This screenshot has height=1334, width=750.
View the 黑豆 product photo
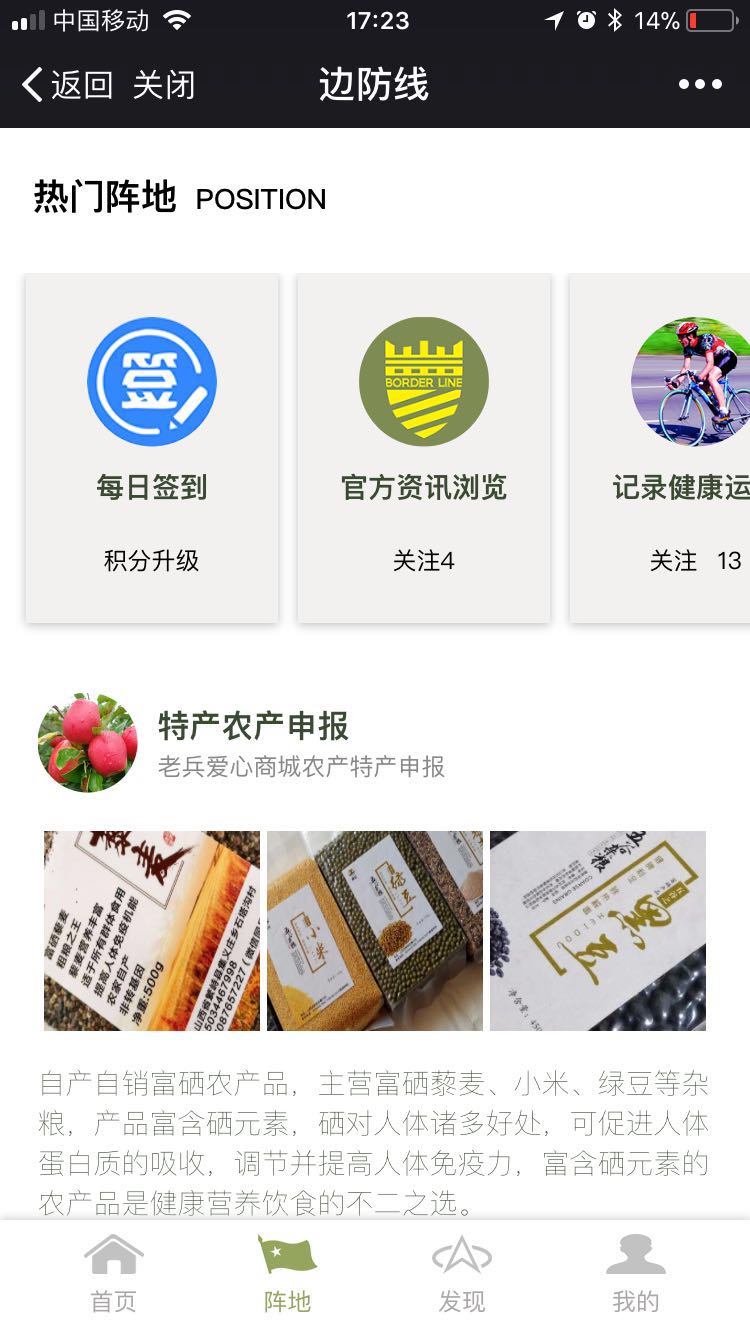598,930
